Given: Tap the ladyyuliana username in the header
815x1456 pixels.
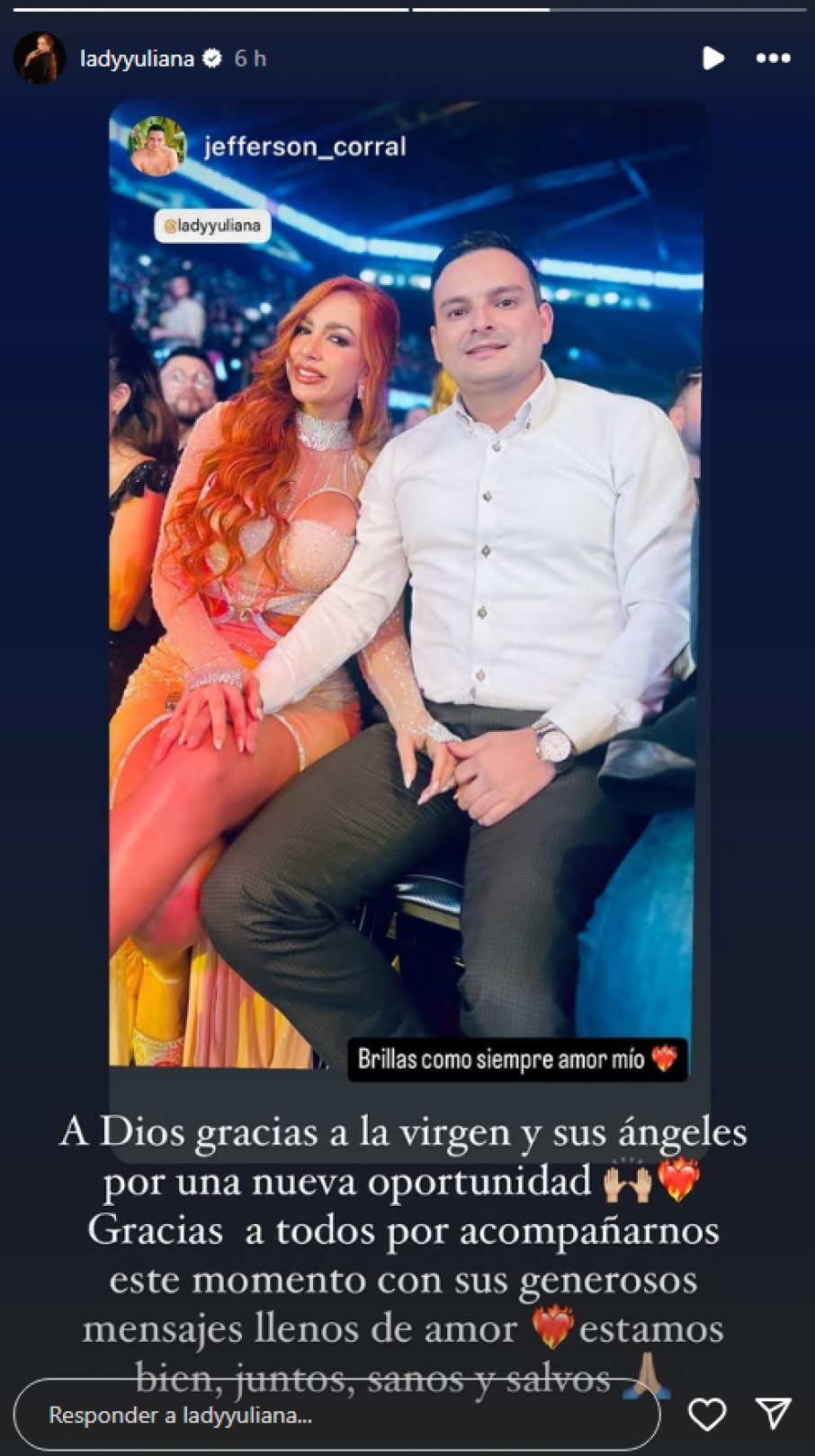Looking at the screenshot, I should tap(137, 58).
